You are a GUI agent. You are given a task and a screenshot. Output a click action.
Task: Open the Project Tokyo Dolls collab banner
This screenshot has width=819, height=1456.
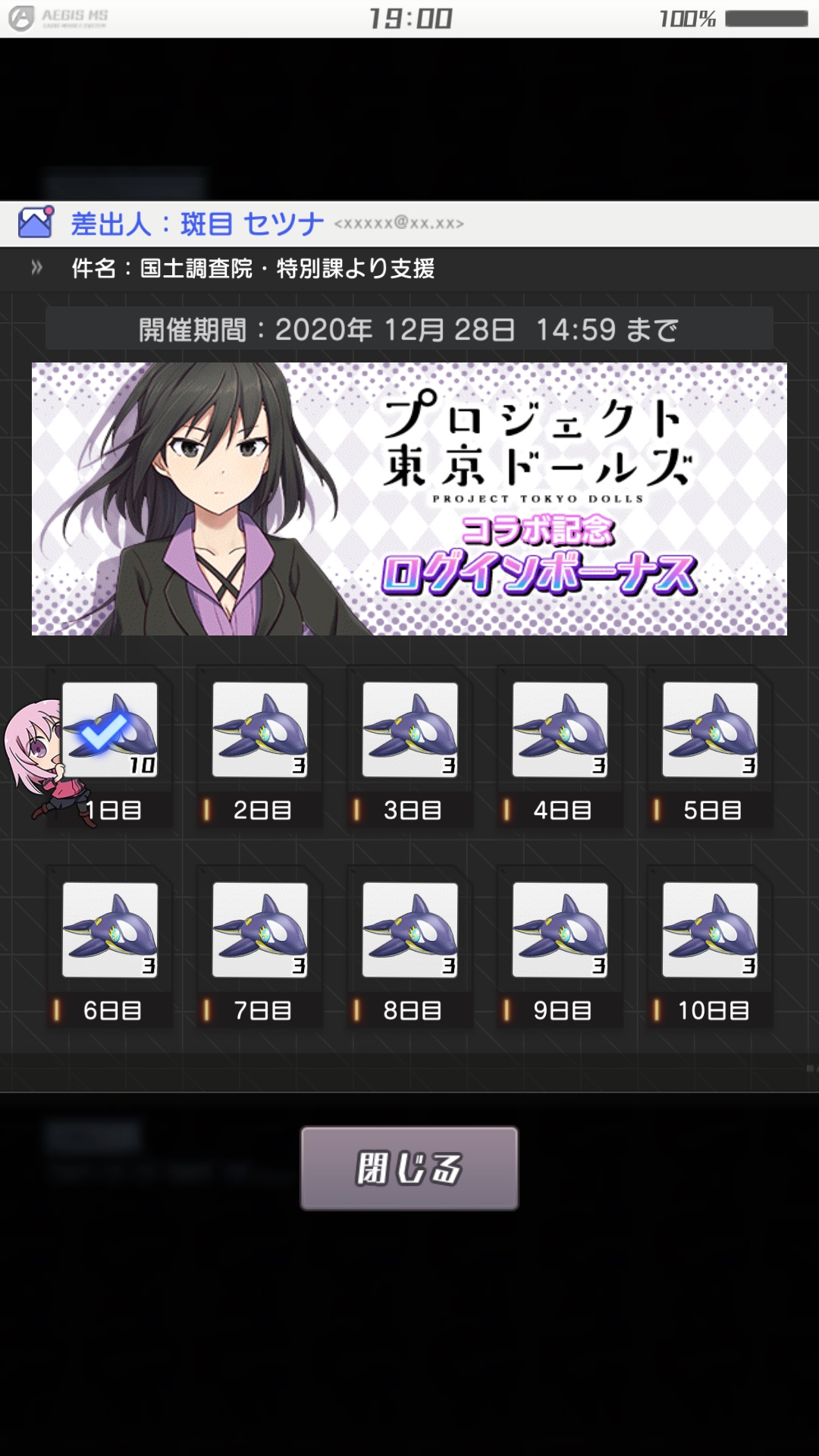tap(409, 499)
